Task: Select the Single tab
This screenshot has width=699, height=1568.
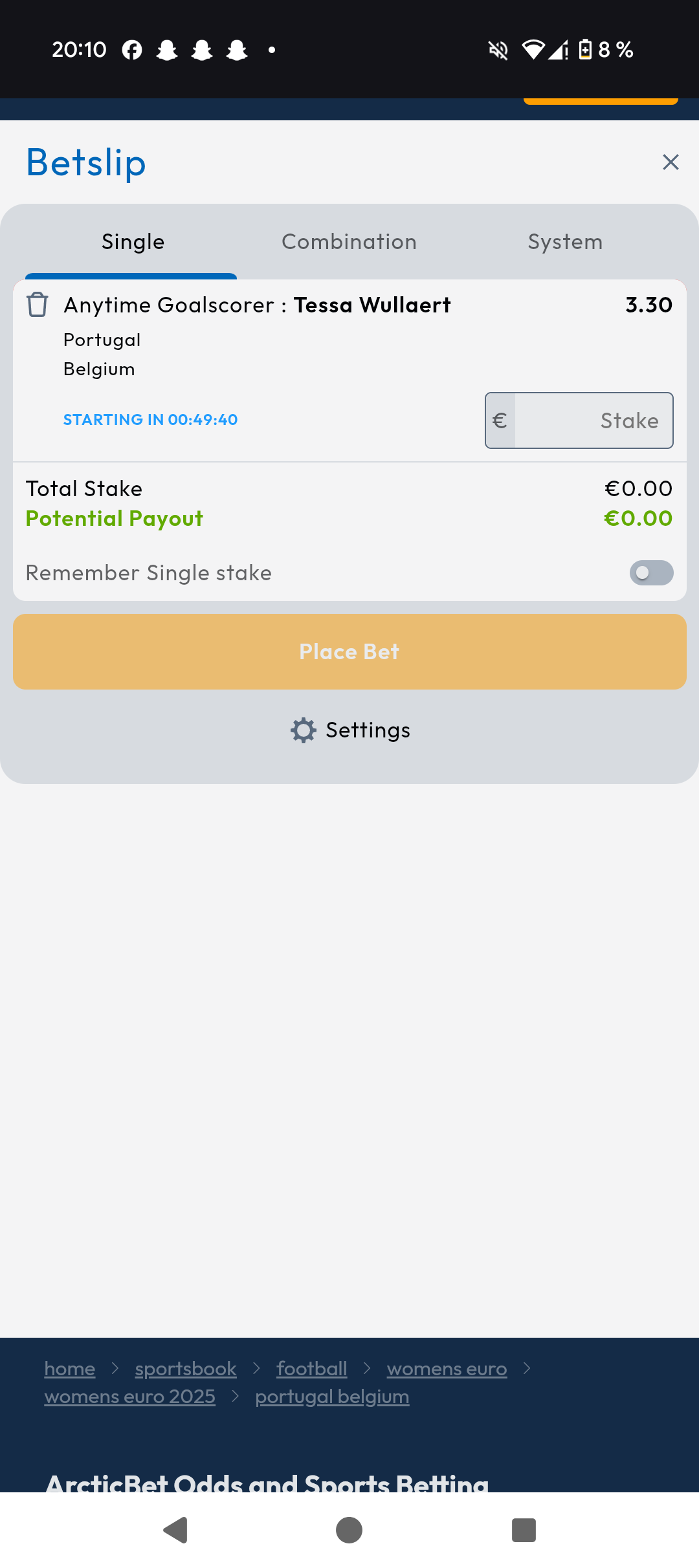Action: click(x=133, y=242)
